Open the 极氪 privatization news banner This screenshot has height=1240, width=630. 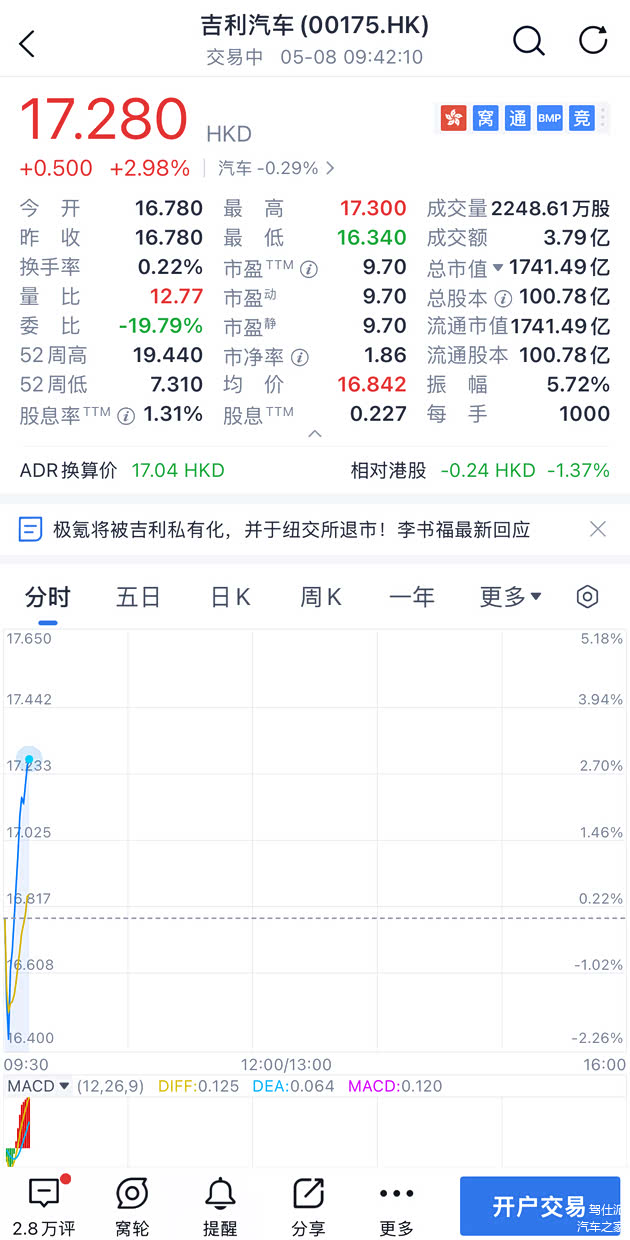coord(292,529)
